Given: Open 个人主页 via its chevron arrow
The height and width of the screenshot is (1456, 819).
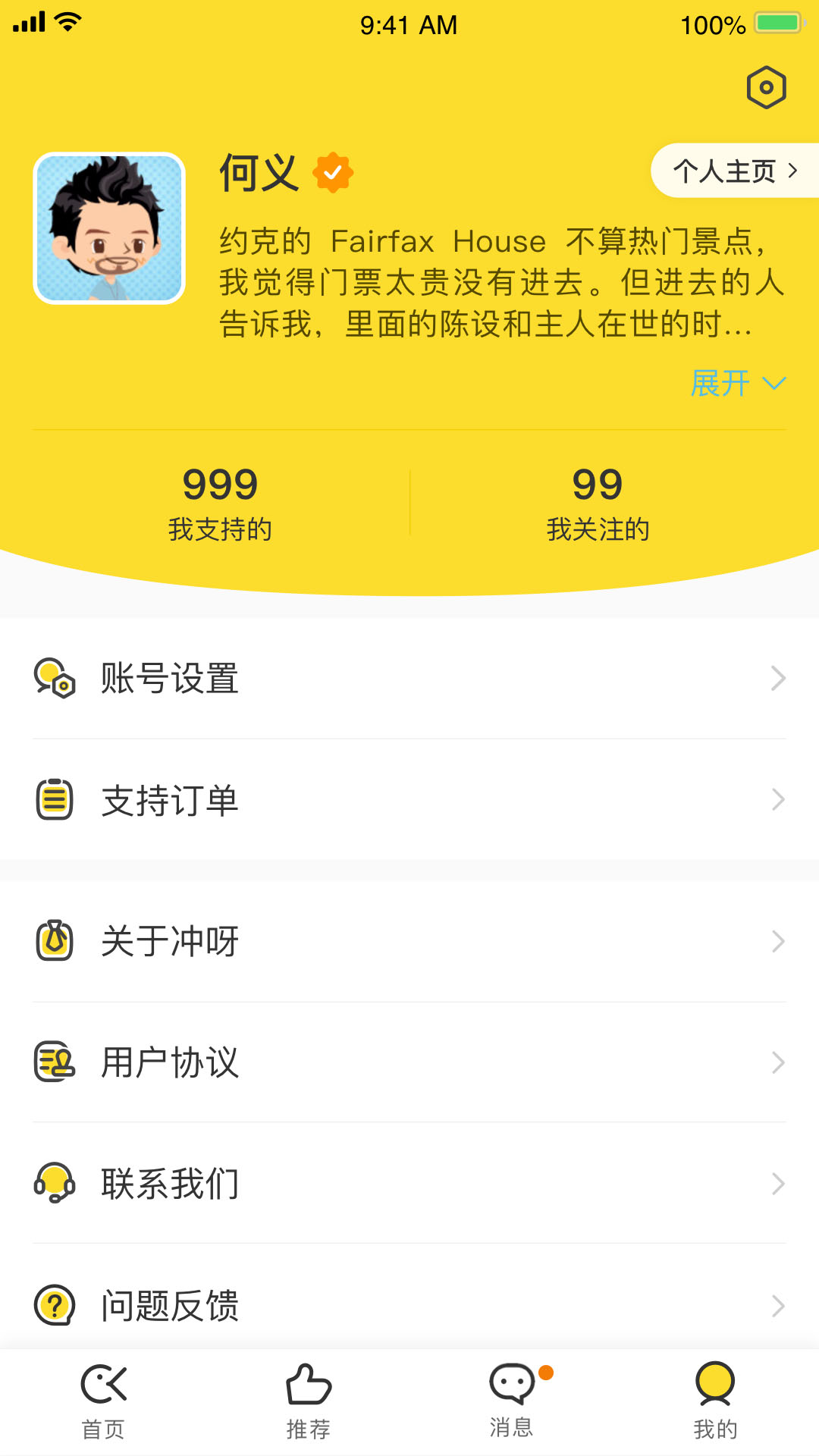Looking at the screenshot, I should pos(791,171).
